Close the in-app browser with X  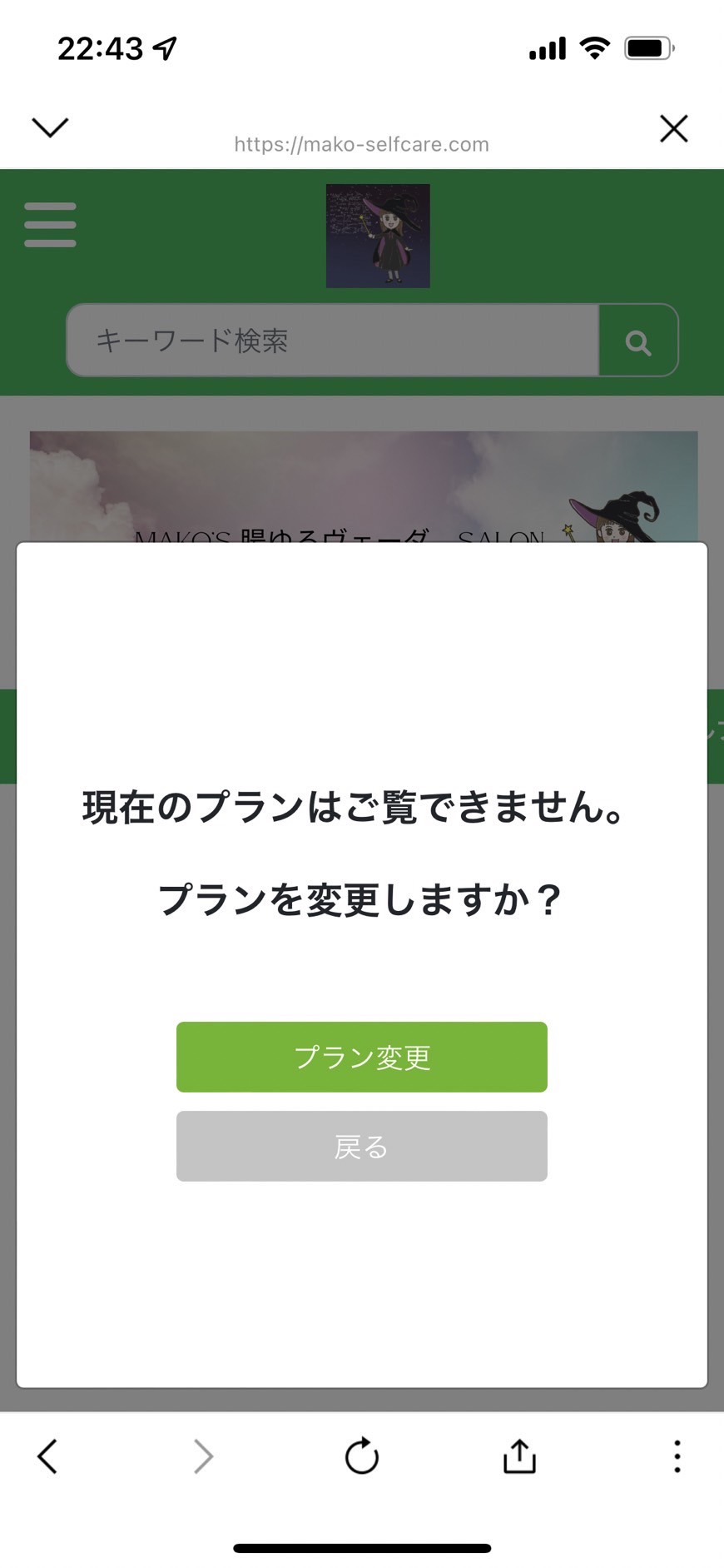click(673, 129)
